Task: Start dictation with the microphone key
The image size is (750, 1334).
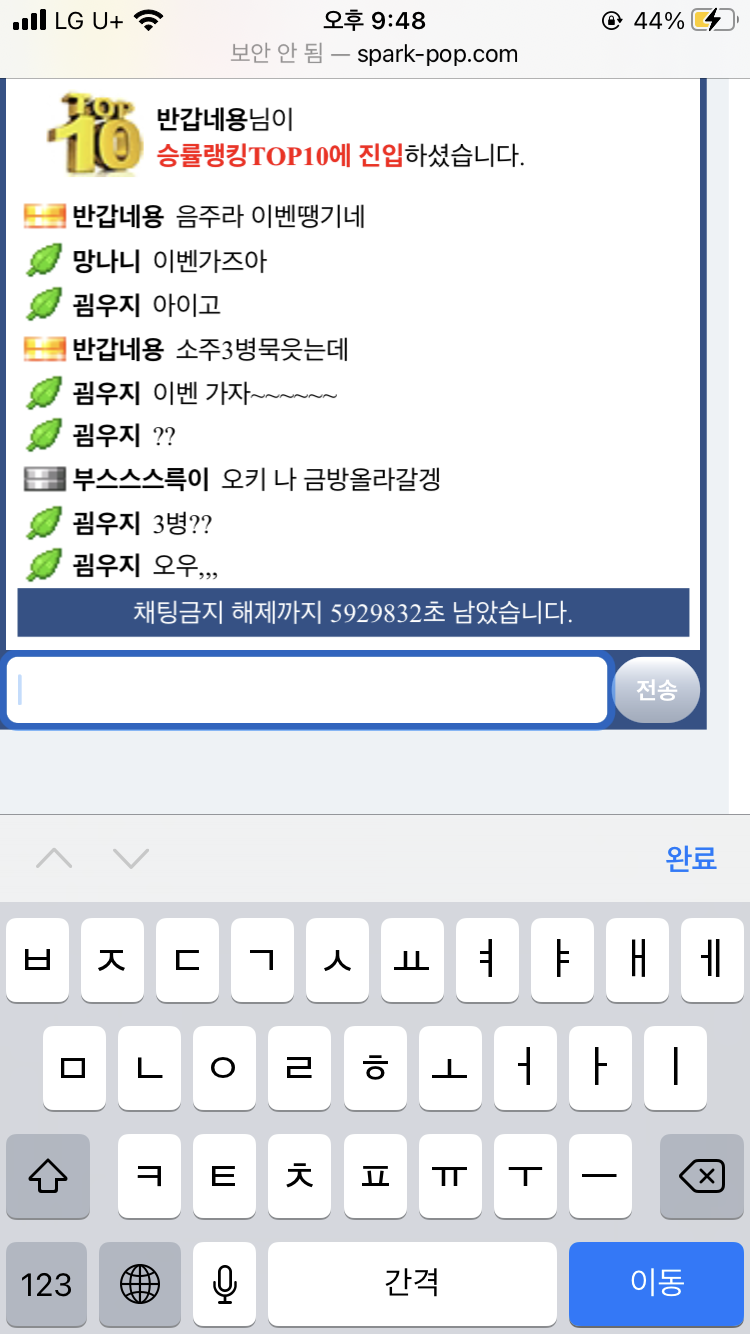Action: click(x=225, y=1283)
